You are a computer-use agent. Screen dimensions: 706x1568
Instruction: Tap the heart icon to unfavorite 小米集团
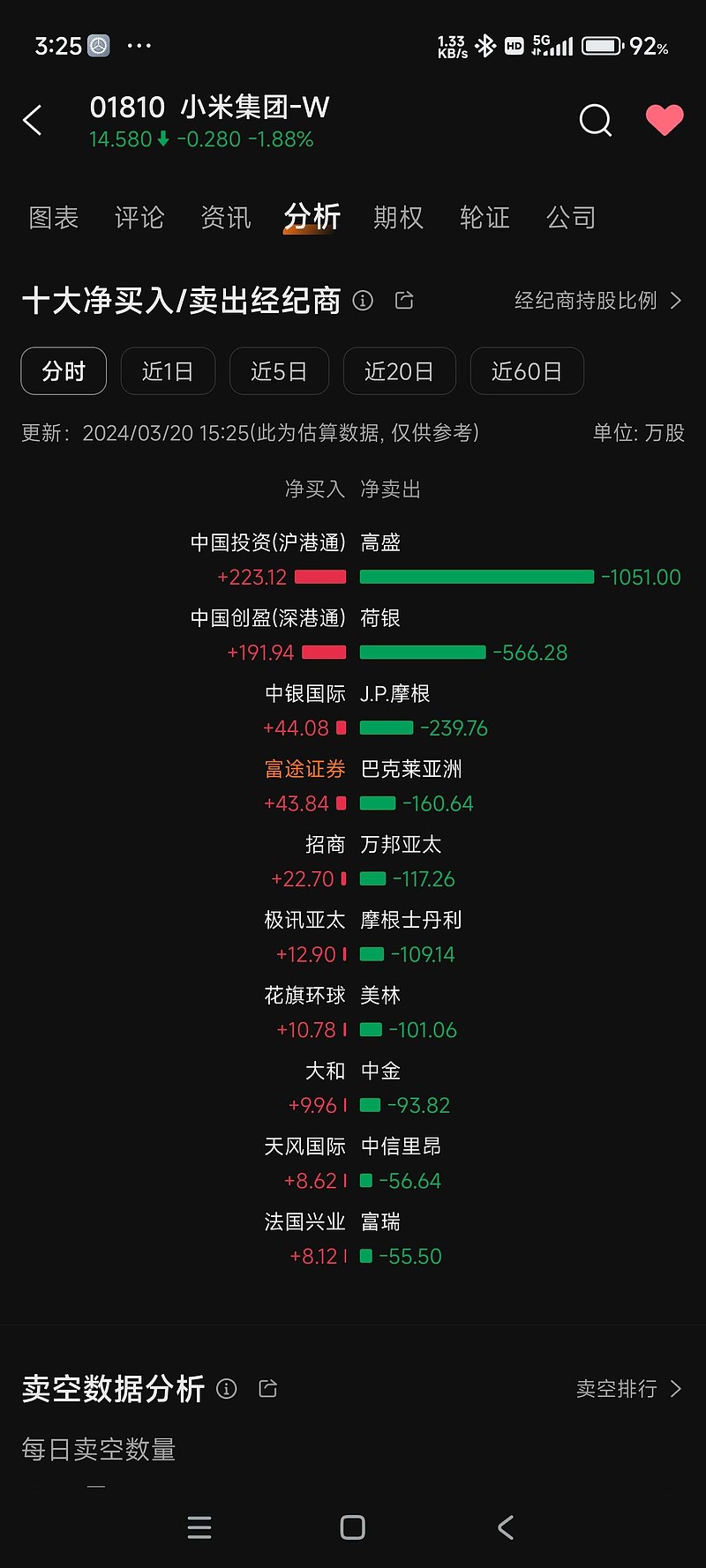point(665,120)
